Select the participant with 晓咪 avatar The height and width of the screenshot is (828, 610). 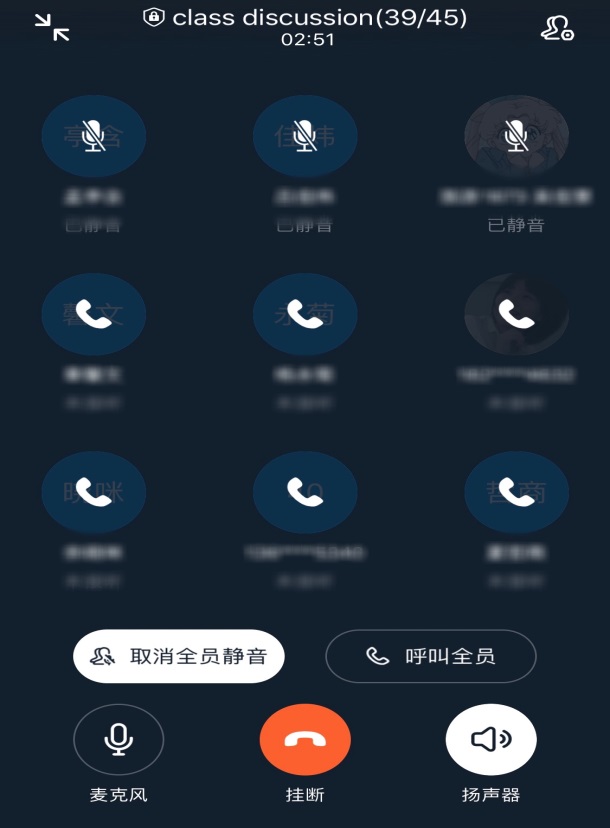click(x=93, y=491)
